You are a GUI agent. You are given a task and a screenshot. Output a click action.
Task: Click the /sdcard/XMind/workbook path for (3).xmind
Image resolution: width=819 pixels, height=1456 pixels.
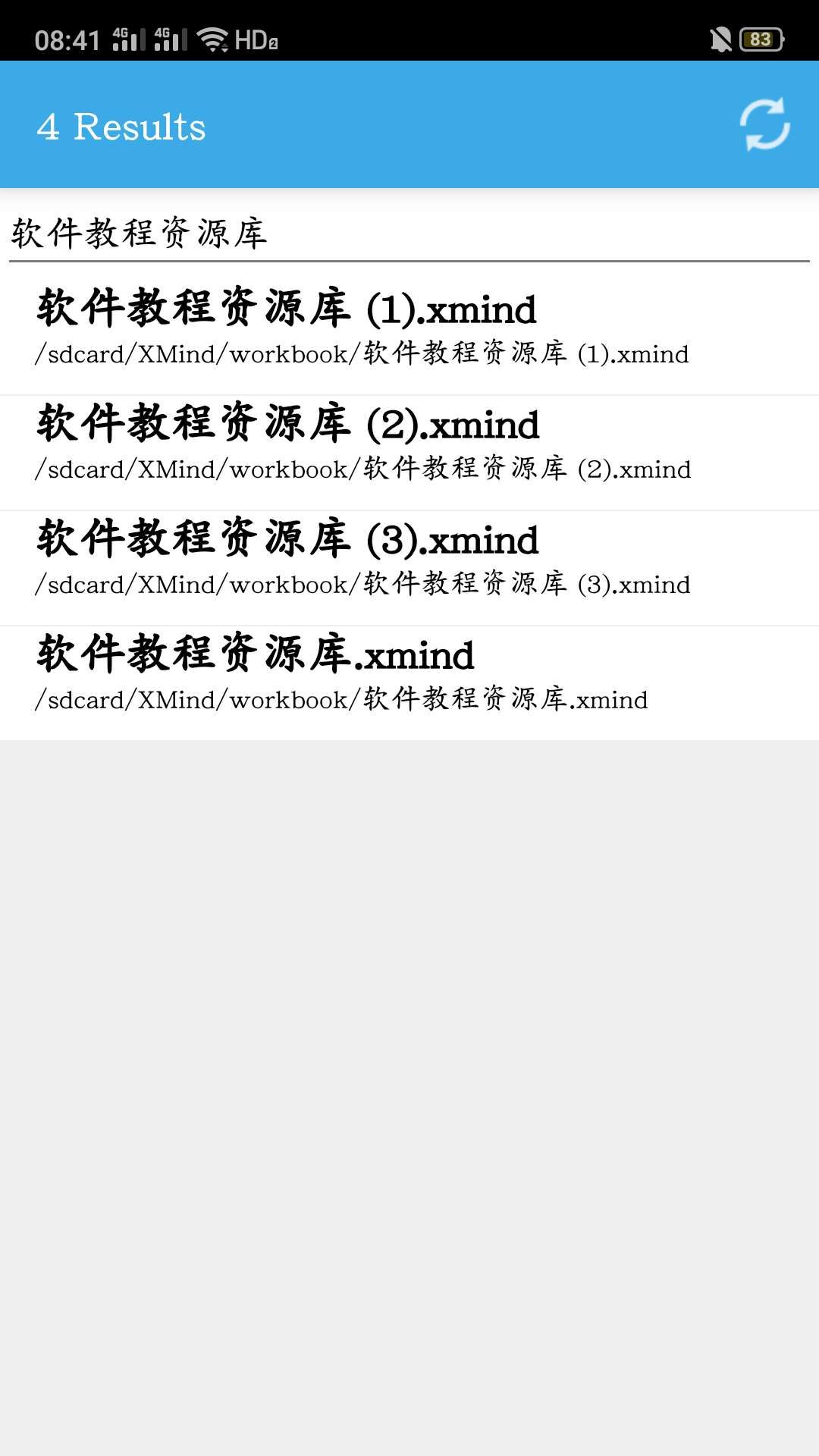coord(362,585)
